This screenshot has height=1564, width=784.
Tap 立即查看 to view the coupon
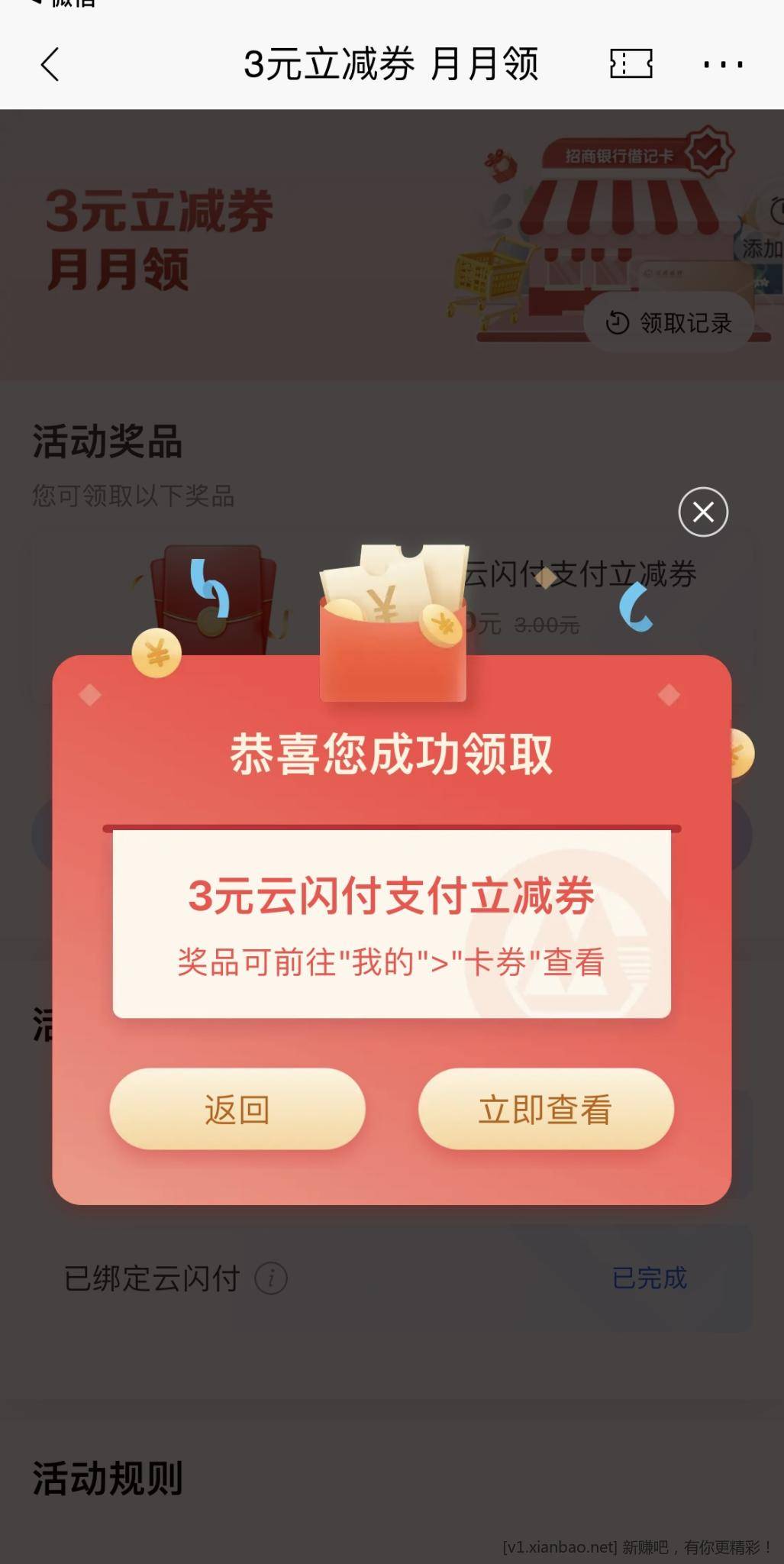tap(546, 1109)
